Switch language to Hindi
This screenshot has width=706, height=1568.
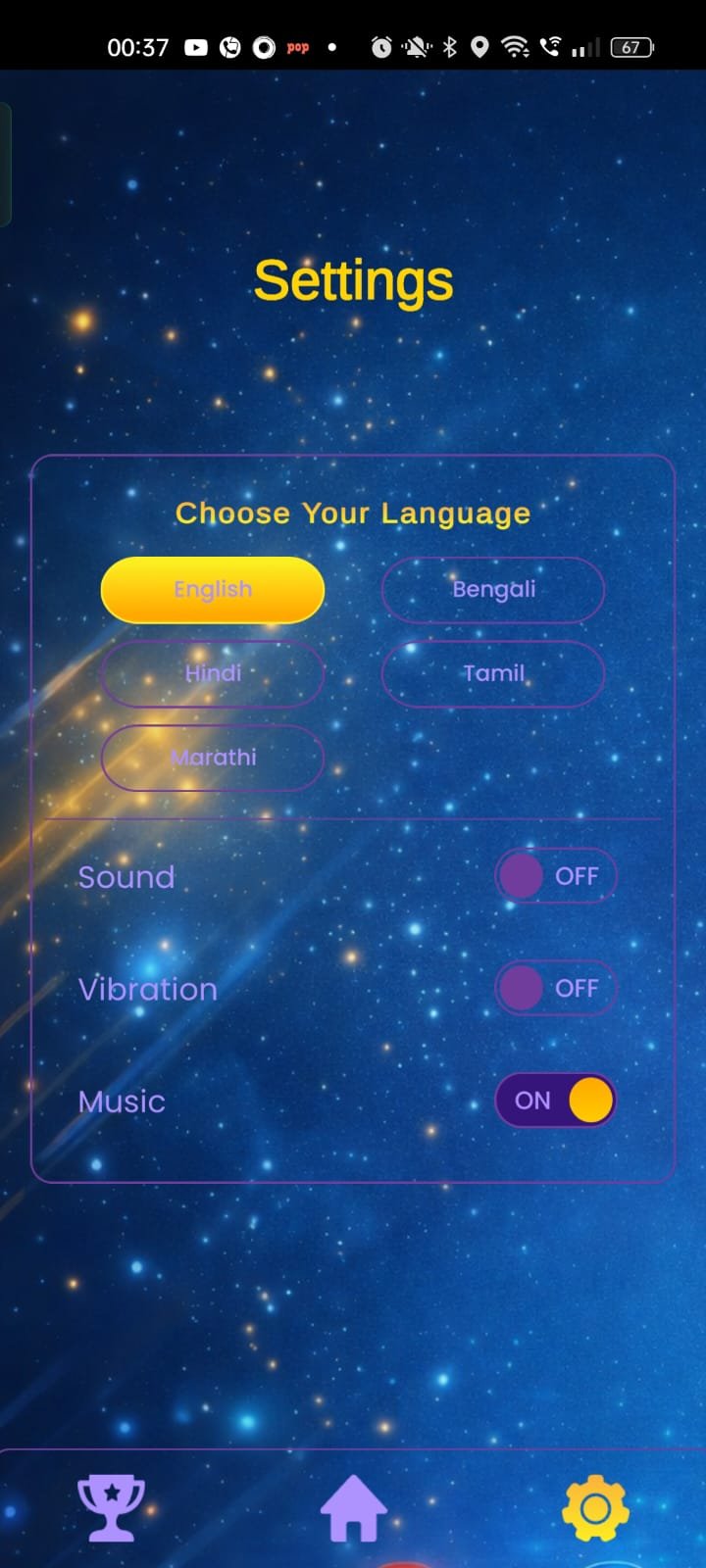pos(213,673)
